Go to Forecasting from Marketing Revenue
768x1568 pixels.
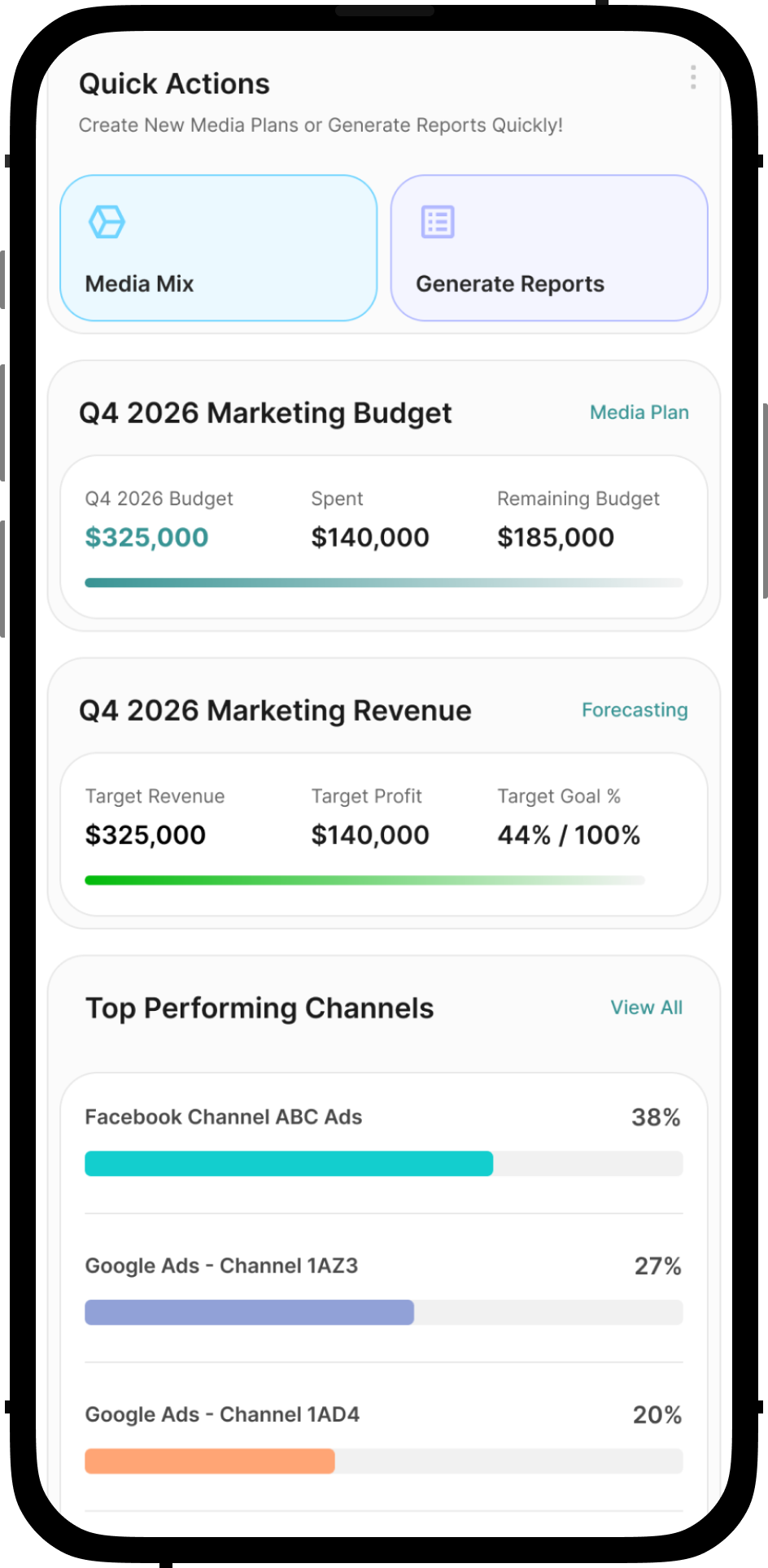(635, 710)
